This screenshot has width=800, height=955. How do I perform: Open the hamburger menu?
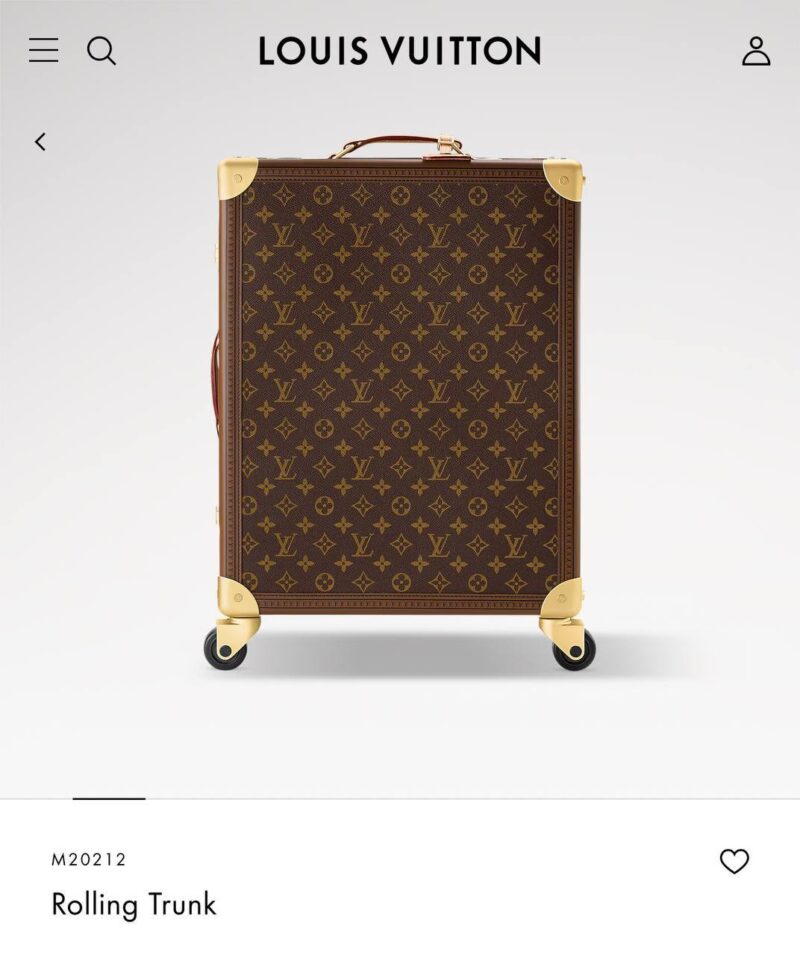[x=43, y=50]
